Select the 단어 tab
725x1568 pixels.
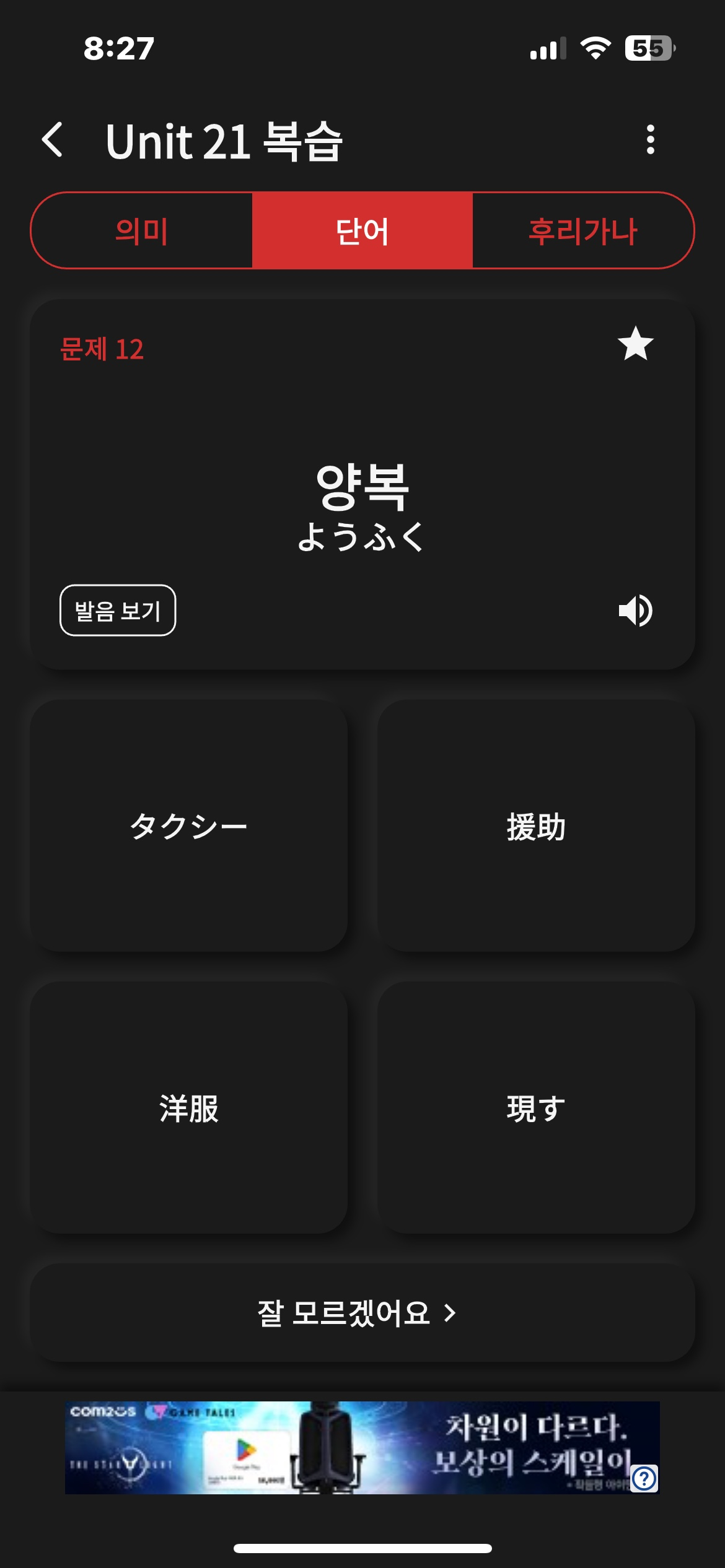pyautogui.click(x=362, y=231)
